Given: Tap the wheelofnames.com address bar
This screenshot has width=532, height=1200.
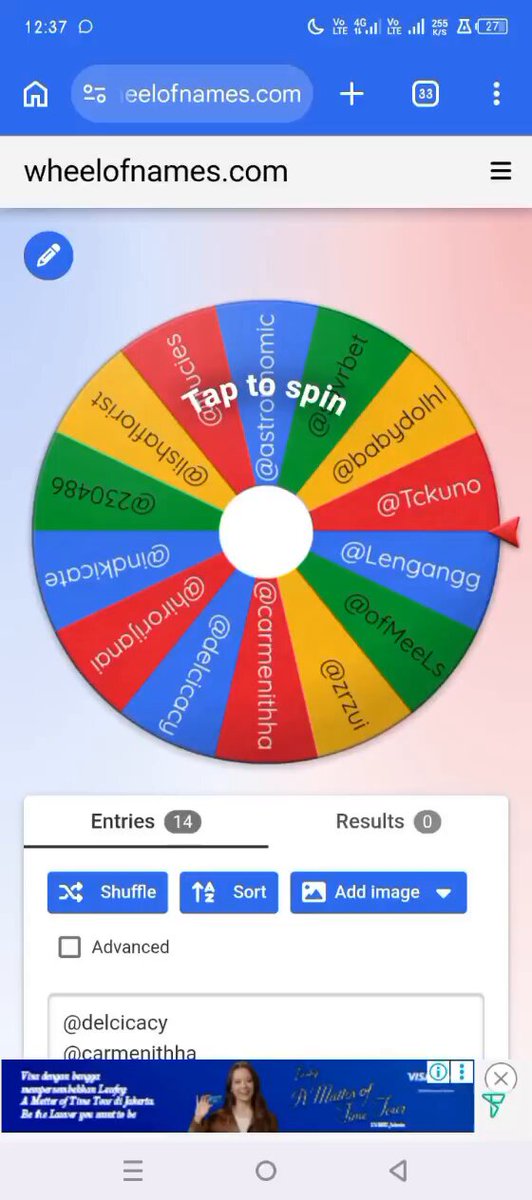Looking at the screenshot, I should coord(192,94).
